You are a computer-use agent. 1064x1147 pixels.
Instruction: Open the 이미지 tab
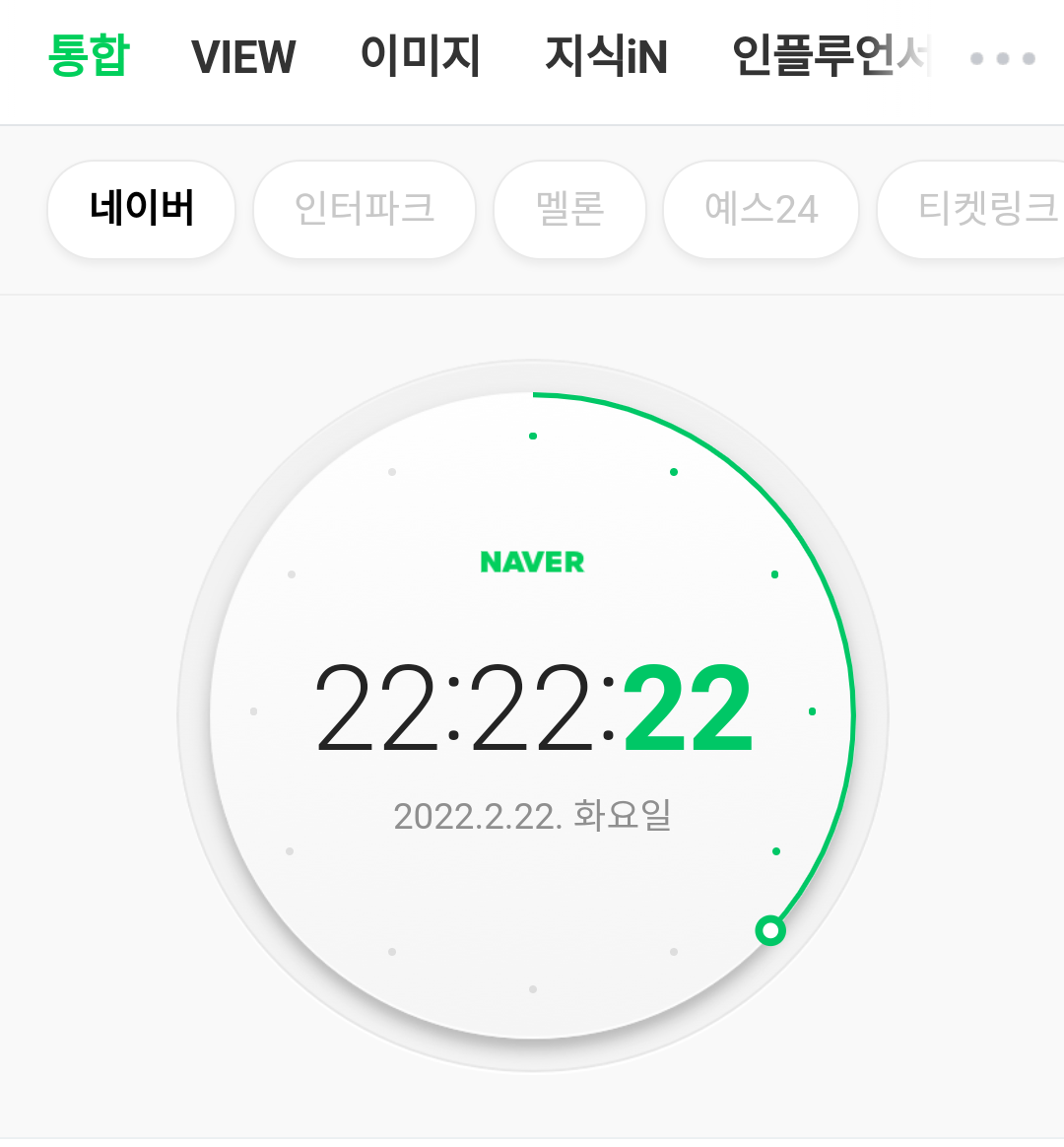pyautogui.click(x=420, y=56)
